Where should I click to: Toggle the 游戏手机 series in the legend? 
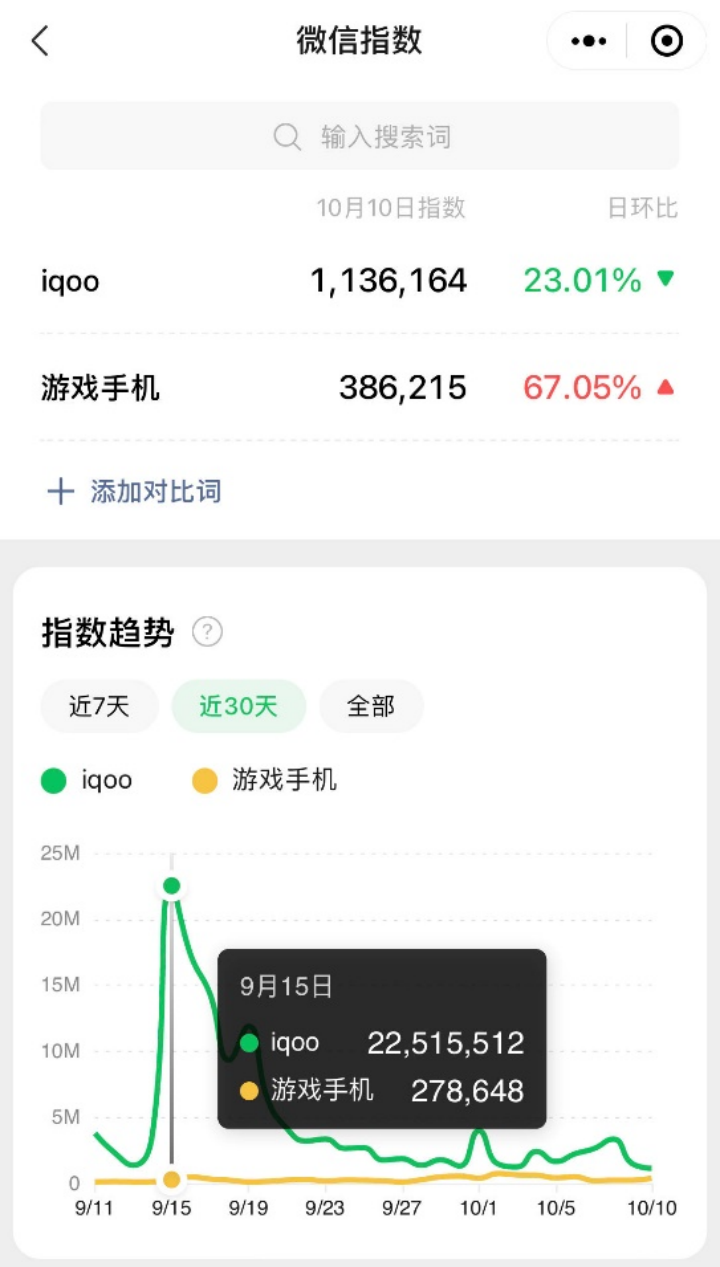[x=265, y=780]
